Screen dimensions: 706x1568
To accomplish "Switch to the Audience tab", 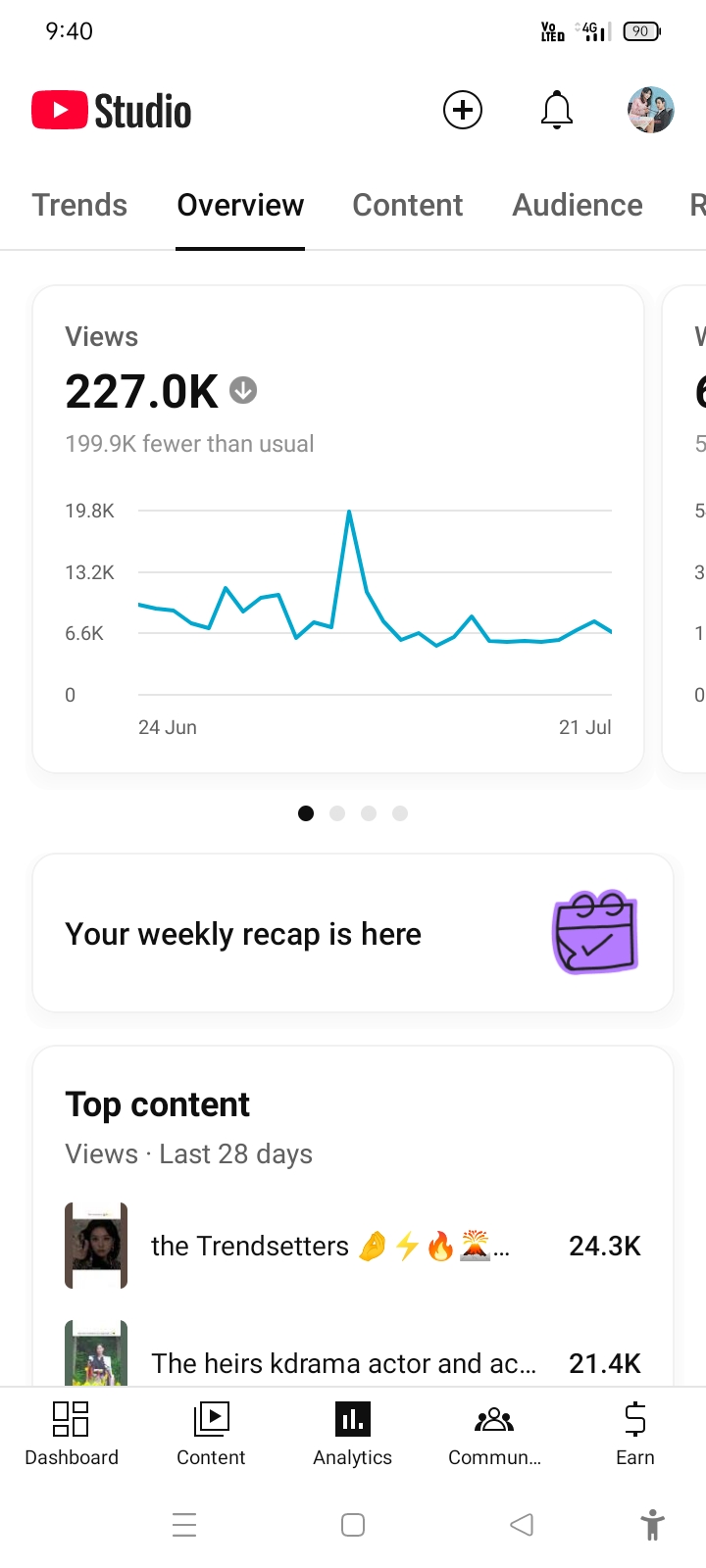I will (x=578, y=205).
